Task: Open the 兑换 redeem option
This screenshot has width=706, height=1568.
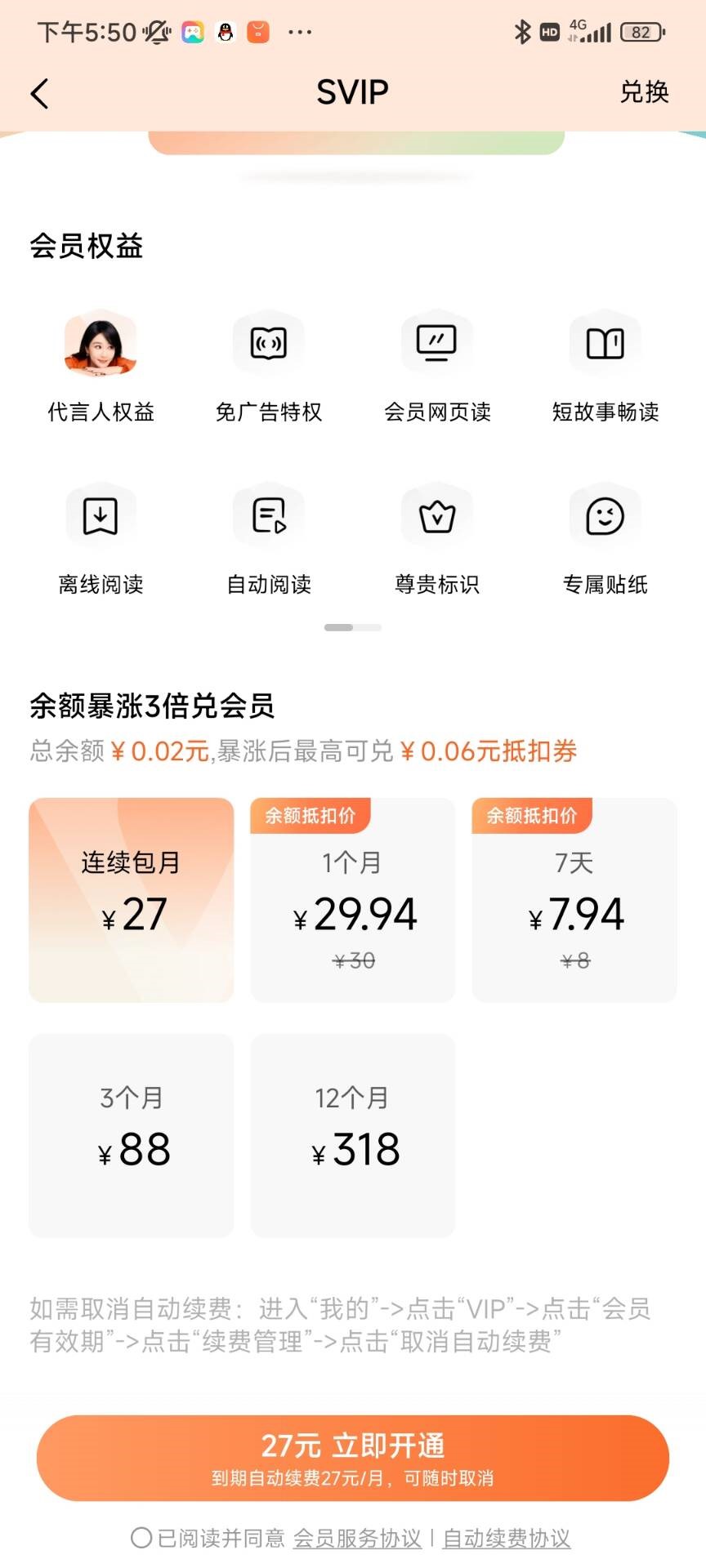Action: [644, 92]
